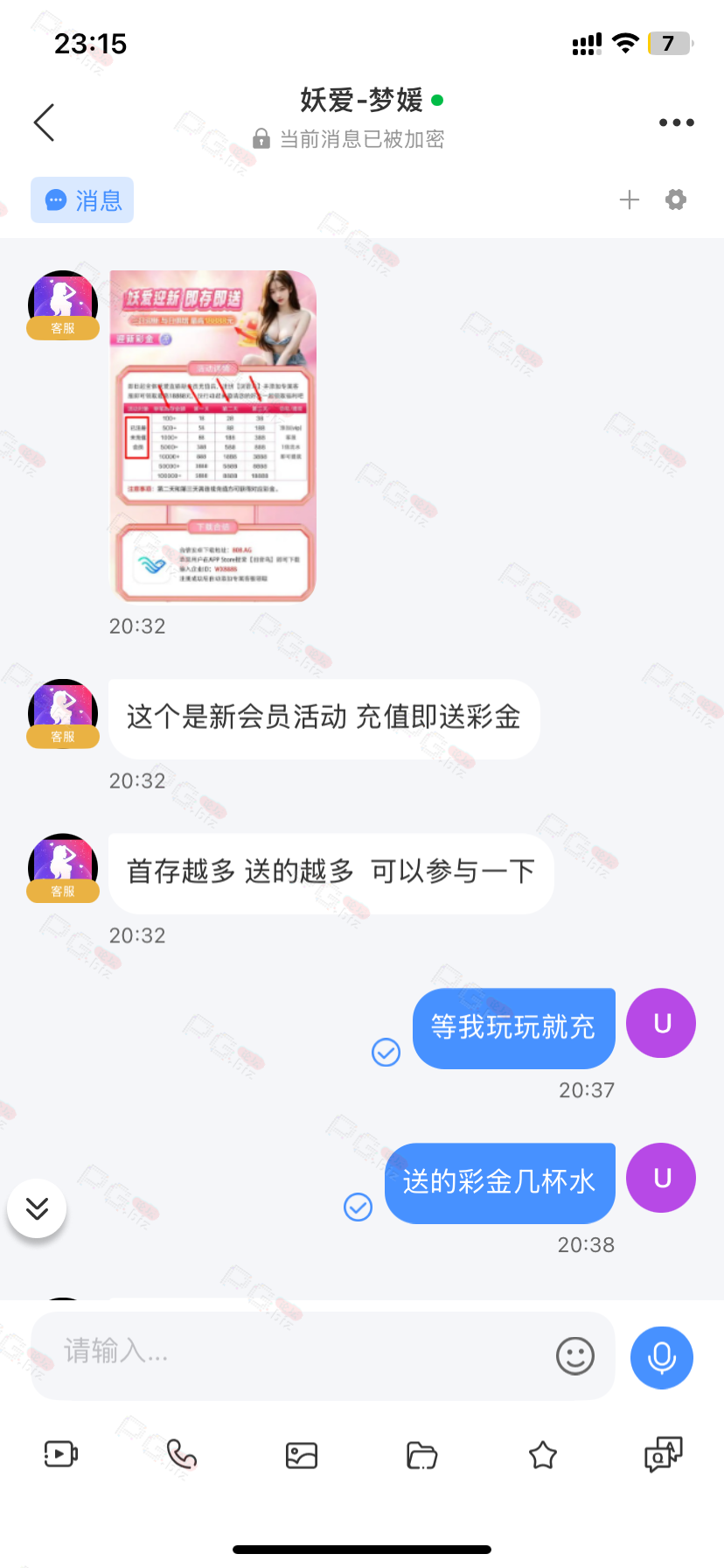Screen dimensions: 724x1568
Task: Tap the last toolbar icon with person
Action: 663,1454
